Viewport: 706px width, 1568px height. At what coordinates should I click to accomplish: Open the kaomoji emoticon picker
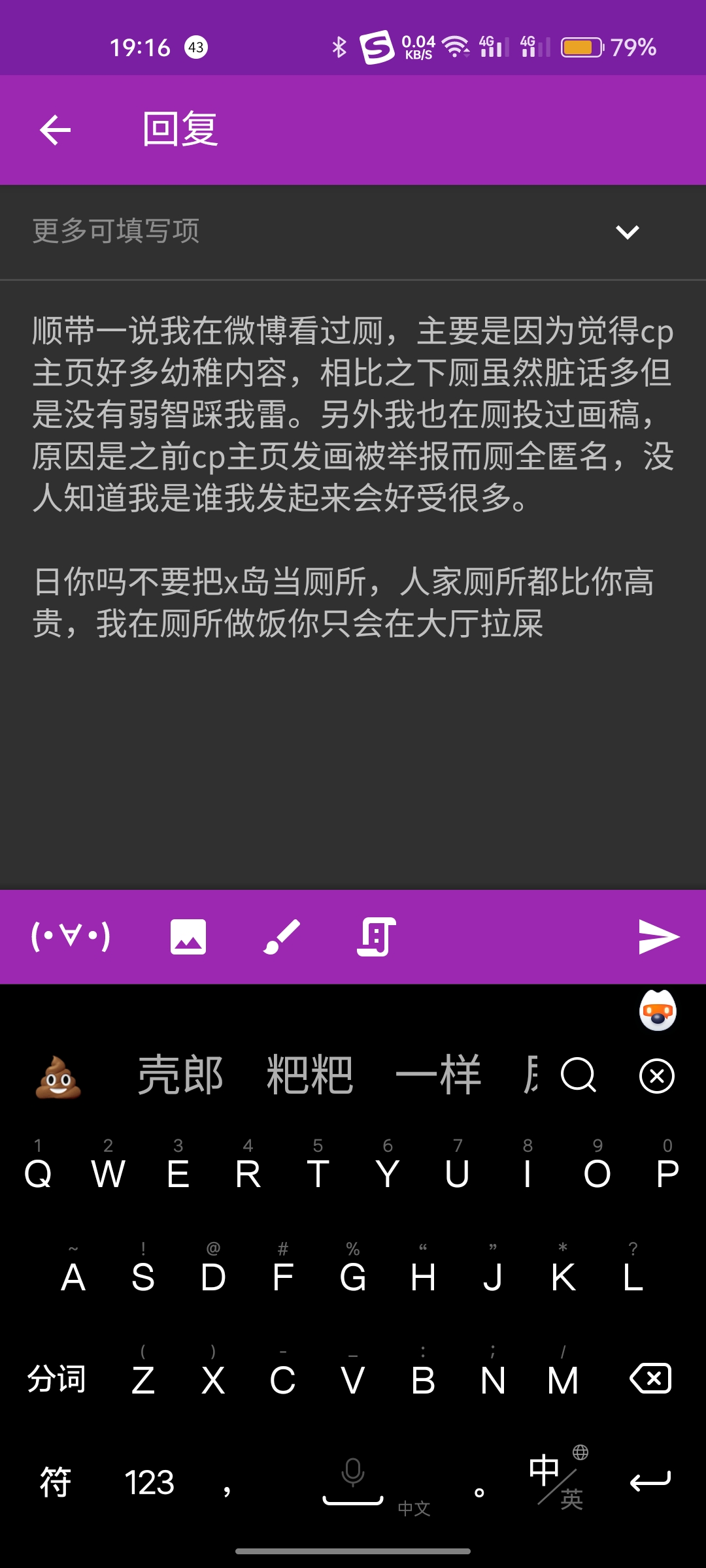71,937
